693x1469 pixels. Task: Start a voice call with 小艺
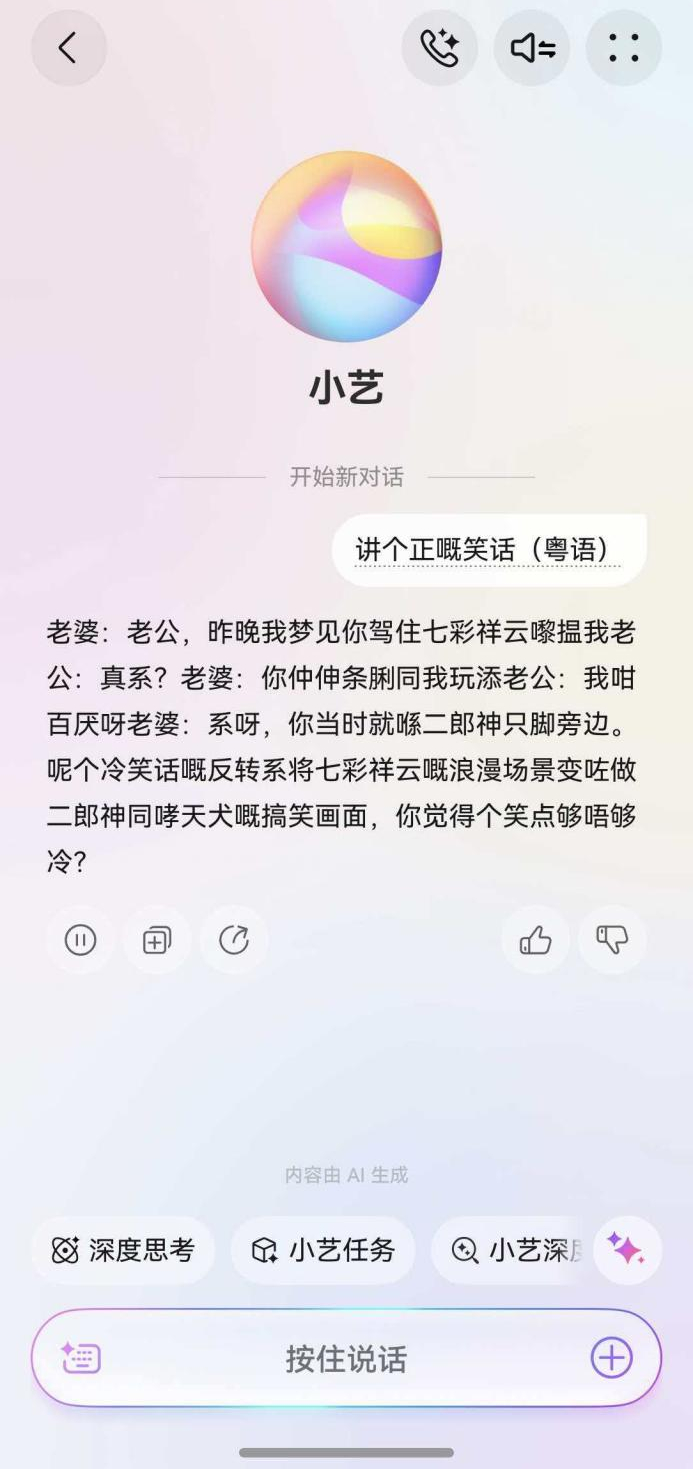pyautogui.click(x=439, y=48)
